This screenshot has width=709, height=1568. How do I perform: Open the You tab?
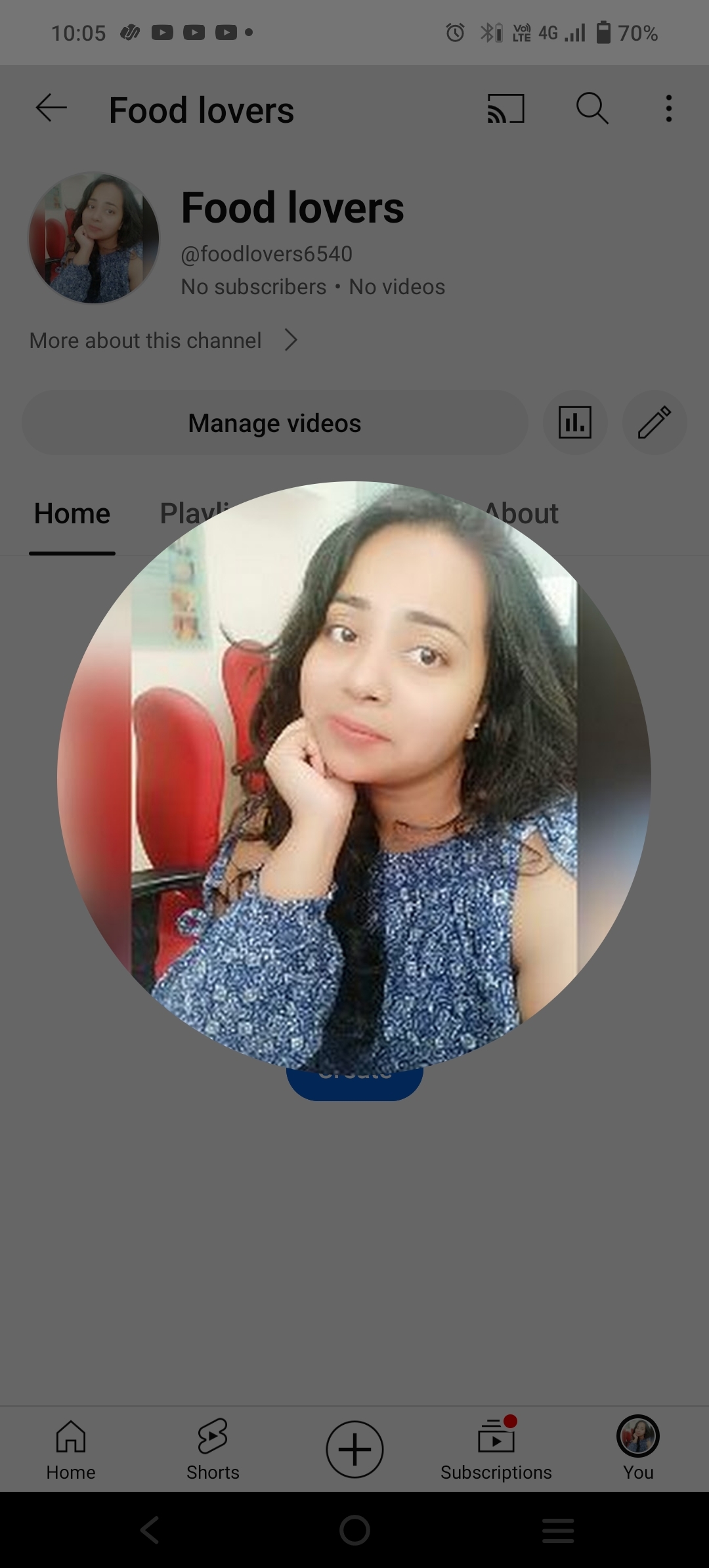pyautogui.click(x=638, y=1450)
